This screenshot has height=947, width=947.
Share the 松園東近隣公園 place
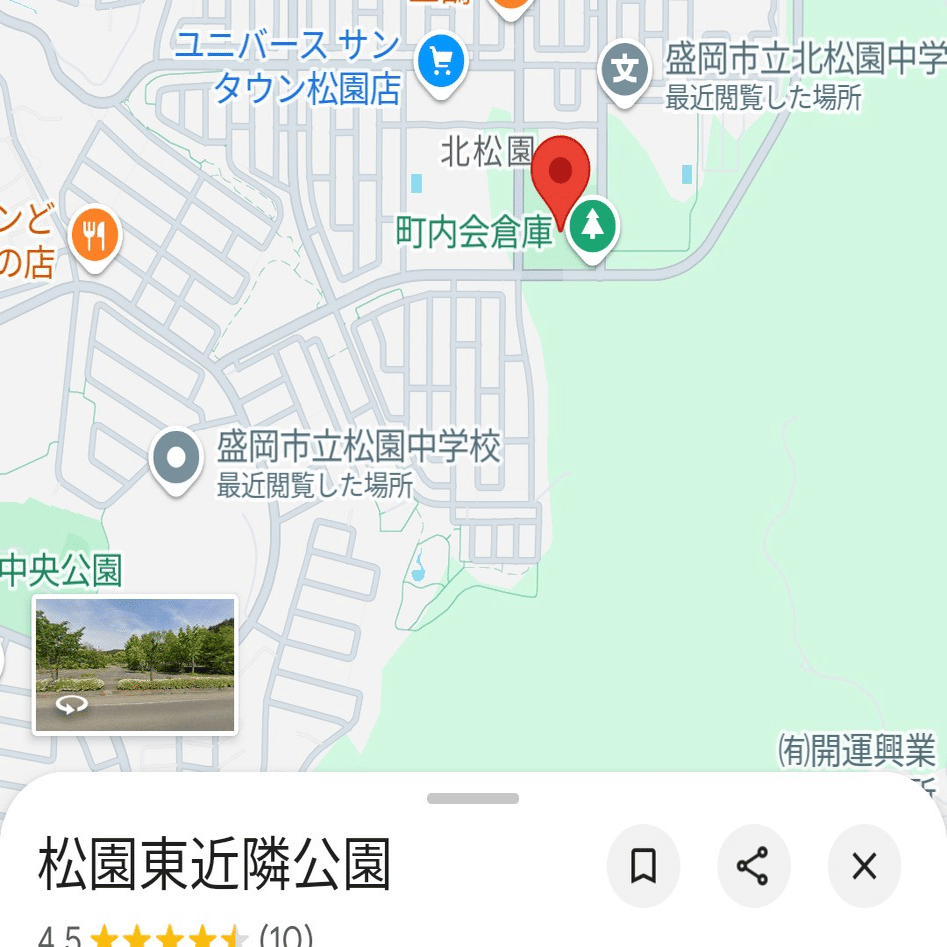(753, 866)
